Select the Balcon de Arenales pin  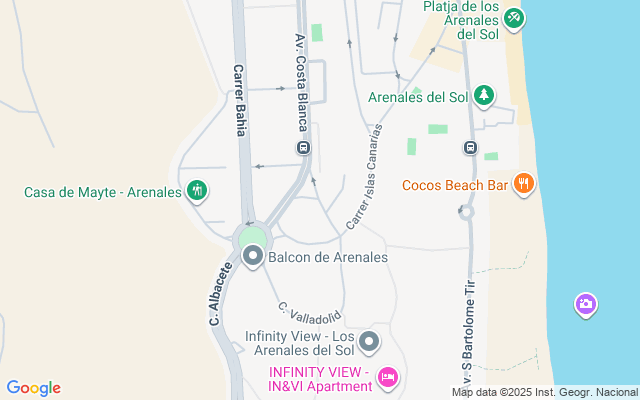tap(253, 257)
